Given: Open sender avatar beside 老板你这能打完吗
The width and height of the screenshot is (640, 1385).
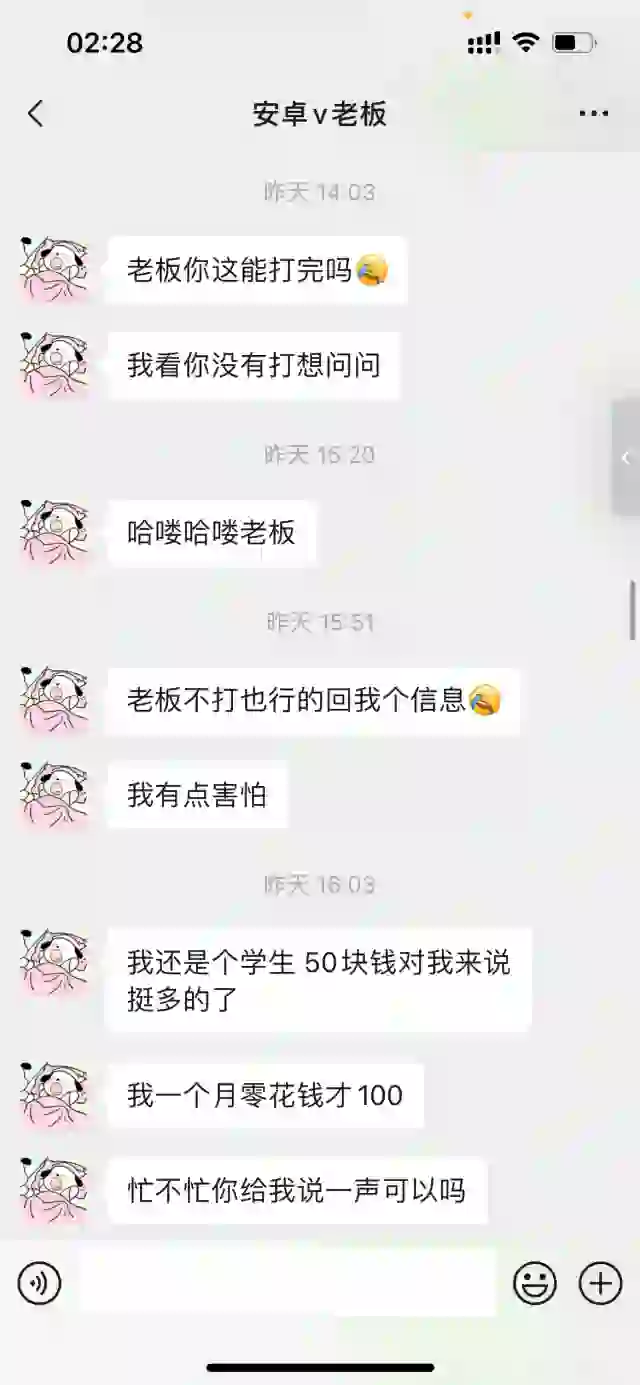Looking at the screenshot, I should coord(55,270).
